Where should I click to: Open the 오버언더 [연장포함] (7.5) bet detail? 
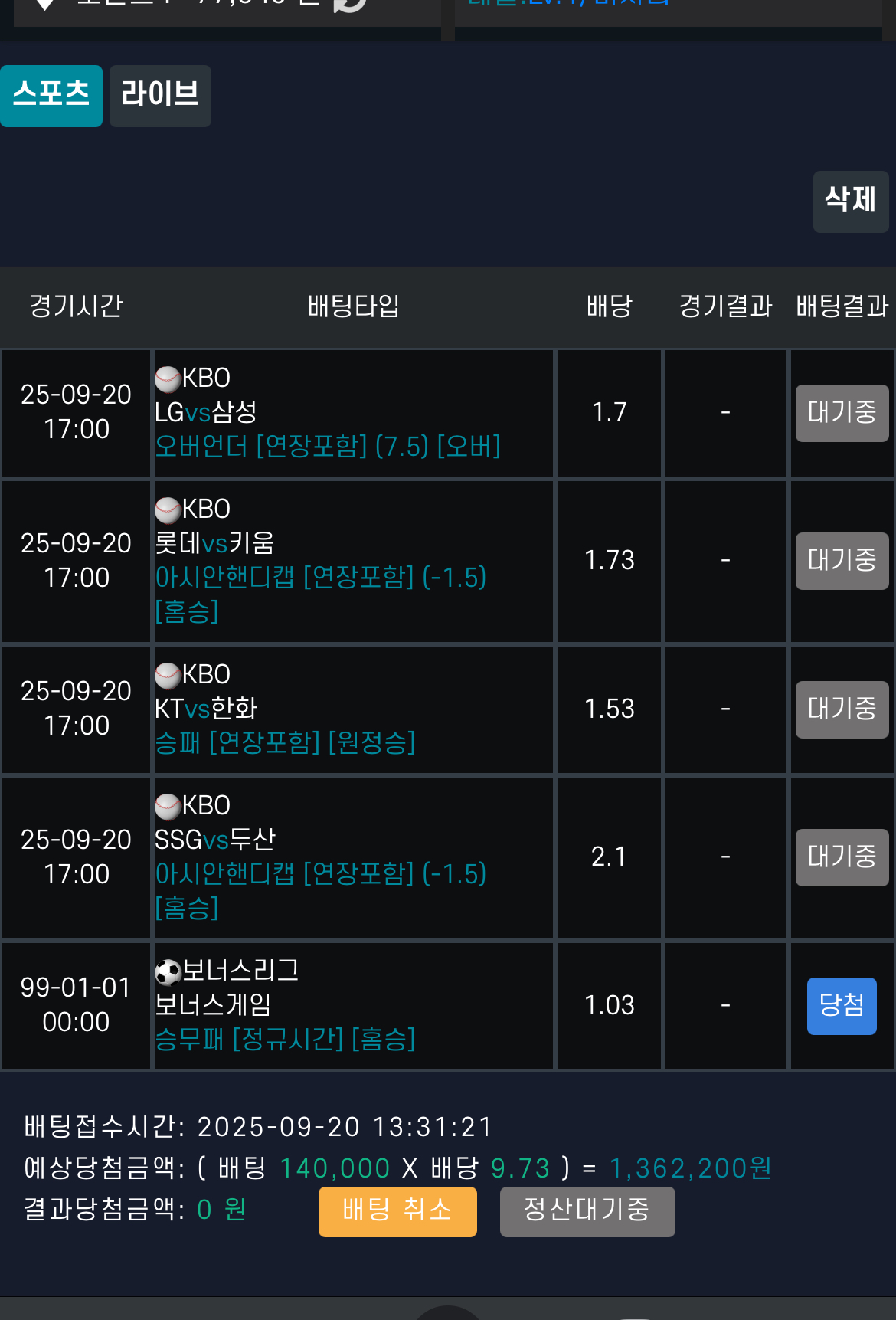tap(326, 448)
